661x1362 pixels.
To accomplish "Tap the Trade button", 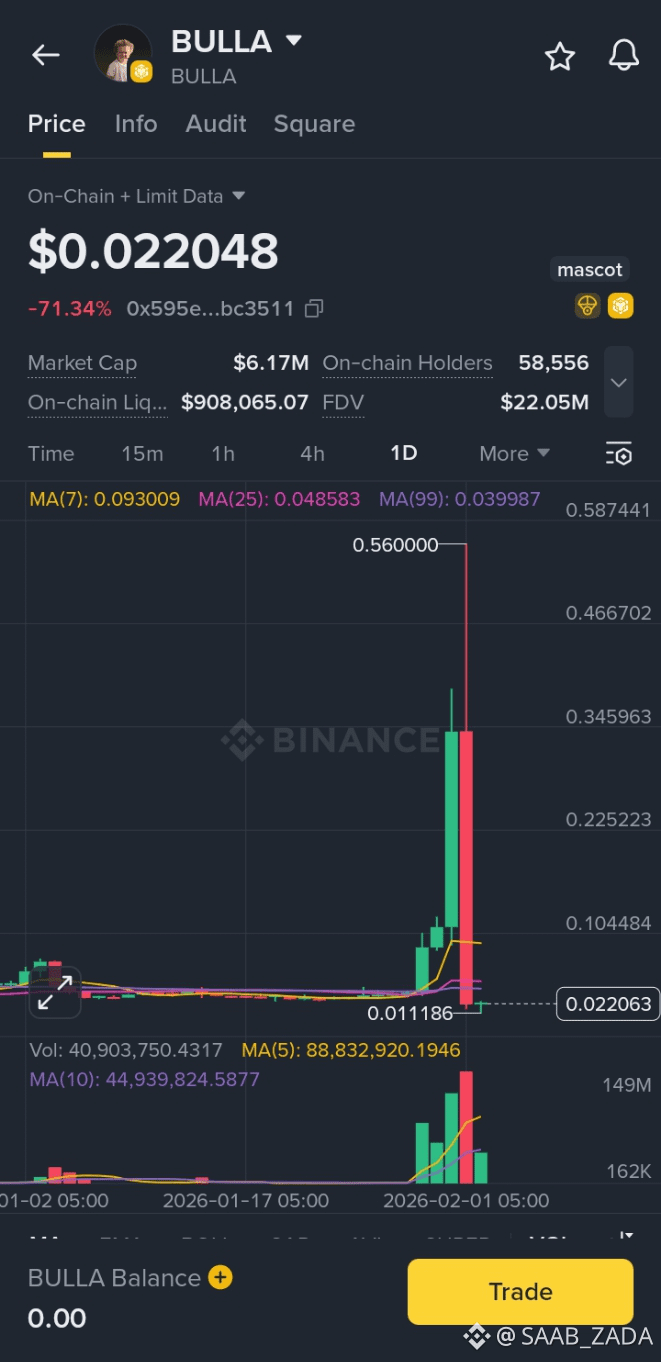I will tap(520, 1292).
